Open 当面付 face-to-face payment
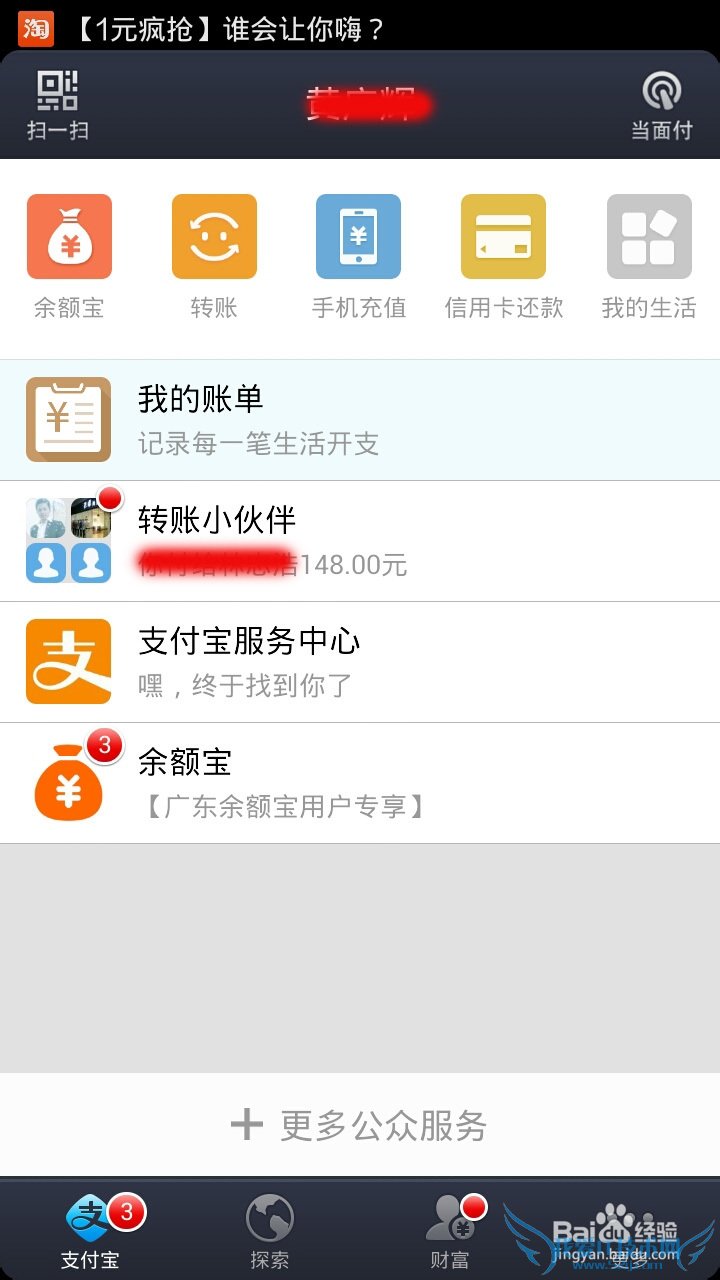Screen dimensions: 720x1280 tap(661, 105)
